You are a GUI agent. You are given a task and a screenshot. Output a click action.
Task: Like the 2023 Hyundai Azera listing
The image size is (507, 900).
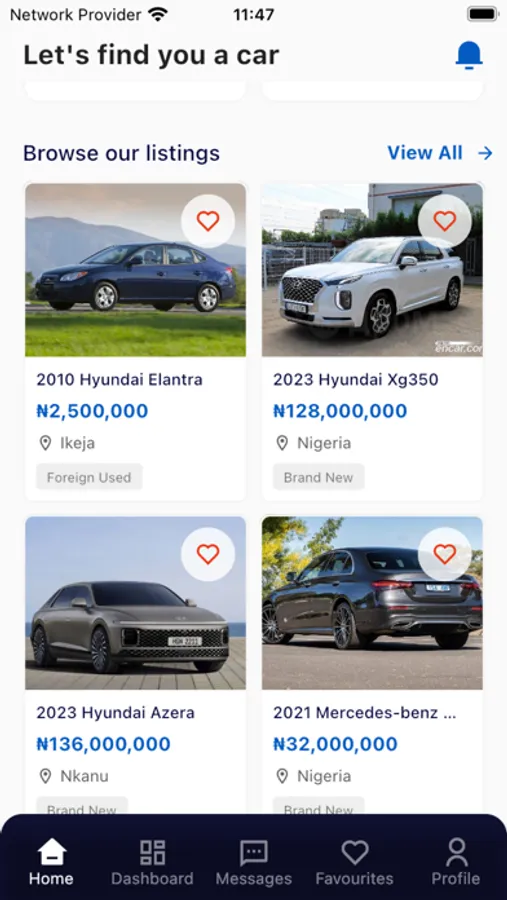[208, 554]
